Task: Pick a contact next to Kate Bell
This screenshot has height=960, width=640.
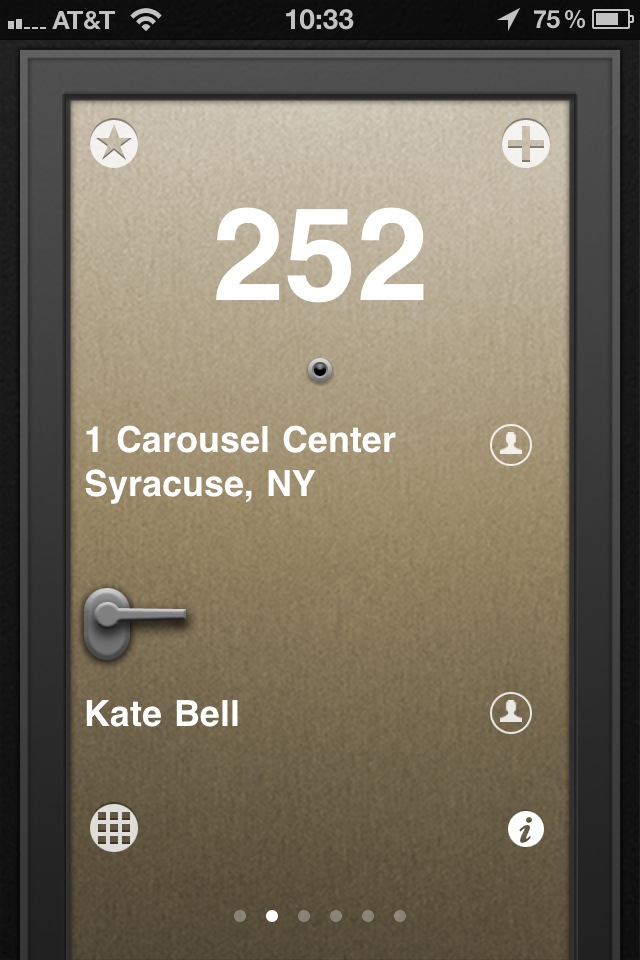Action: point(510,713)
